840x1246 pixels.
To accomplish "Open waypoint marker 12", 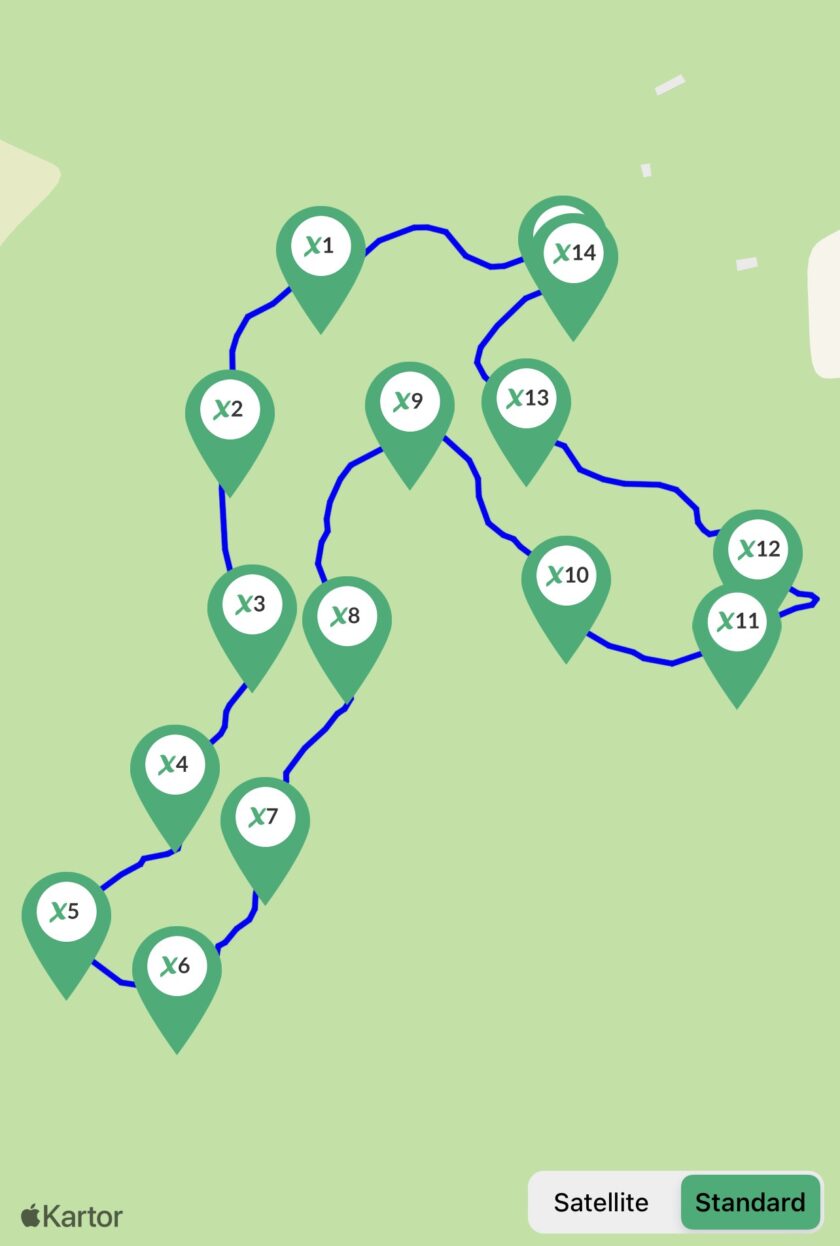I will [x=760, y=546].
